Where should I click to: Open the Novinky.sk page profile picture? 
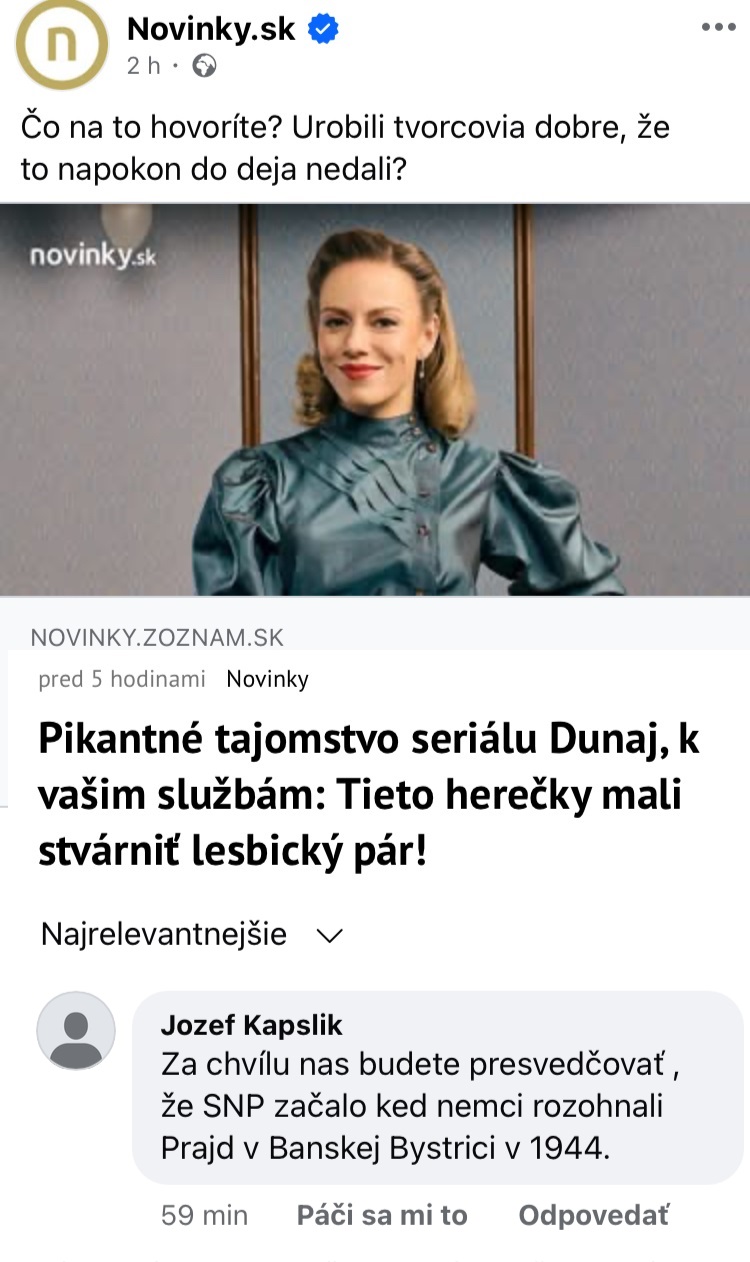pyautogui.click(x=62, y=42)
